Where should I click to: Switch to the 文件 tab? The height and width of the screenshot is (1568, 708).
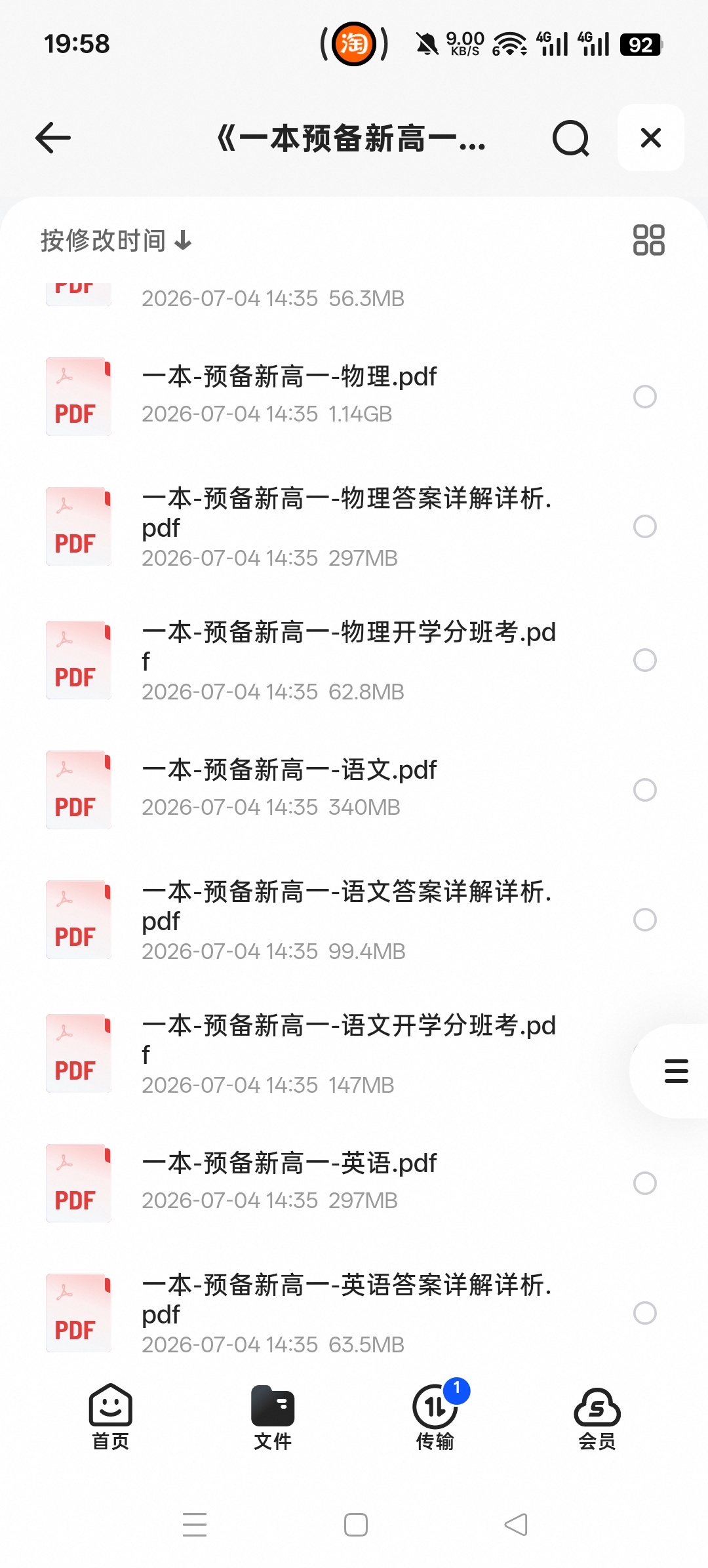273,1417
